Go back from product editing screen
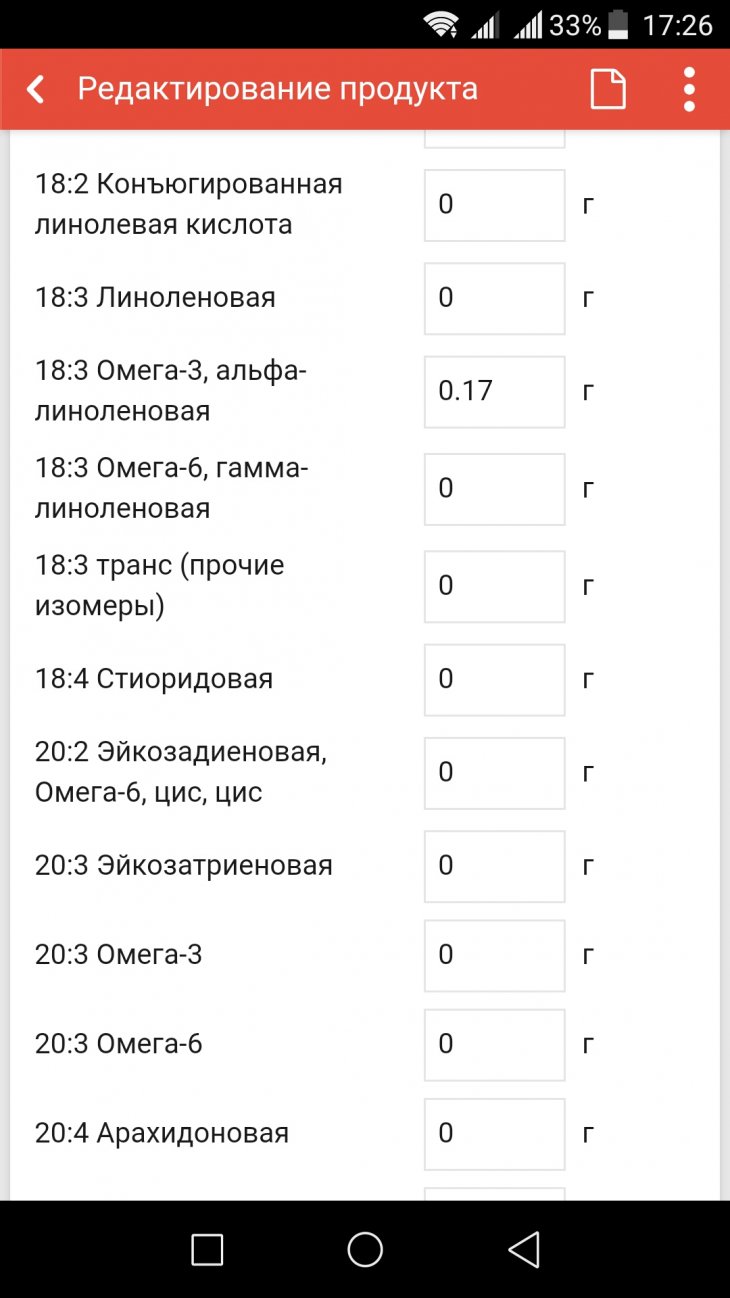730x1298 pixels. click(36, 90)
